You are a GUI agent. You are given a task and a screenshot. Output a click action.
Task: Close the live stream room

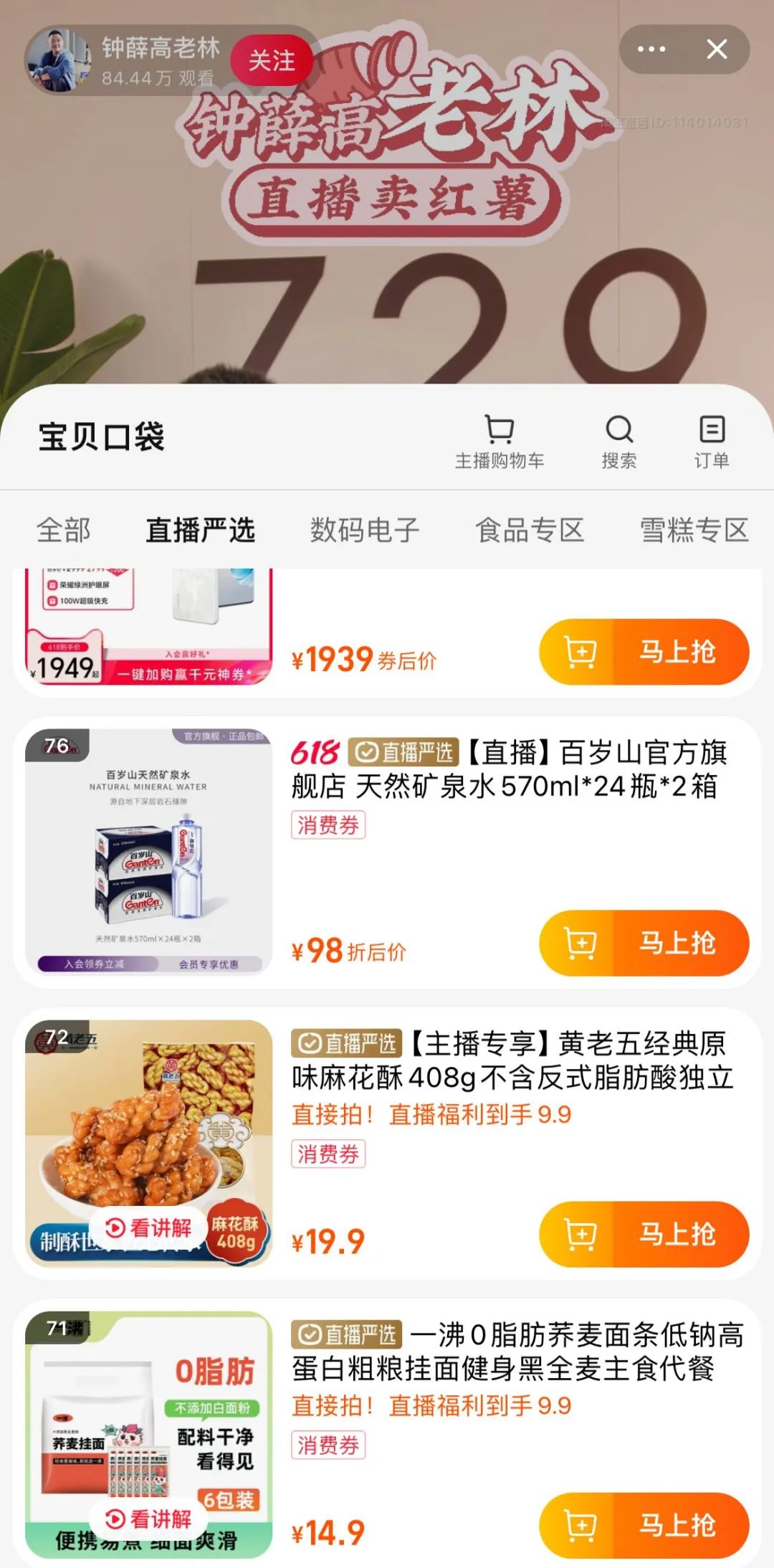(717, 49)
